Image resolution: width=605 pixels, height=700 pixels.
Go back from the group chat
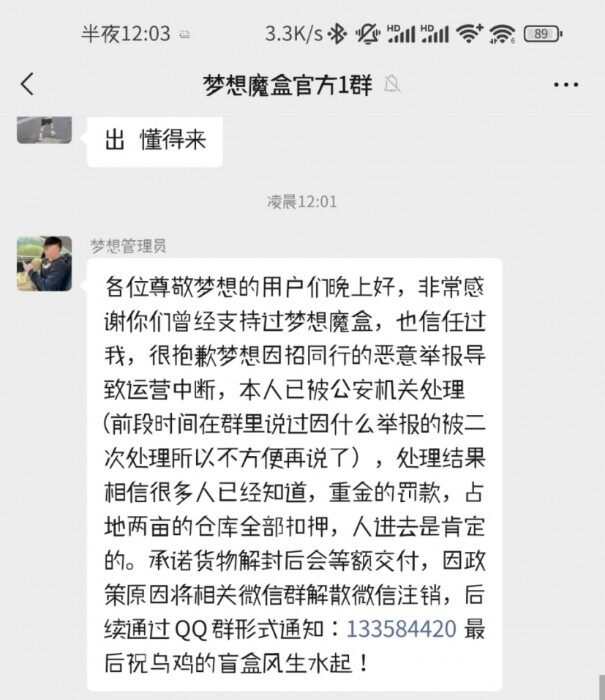tap(27, 84)
